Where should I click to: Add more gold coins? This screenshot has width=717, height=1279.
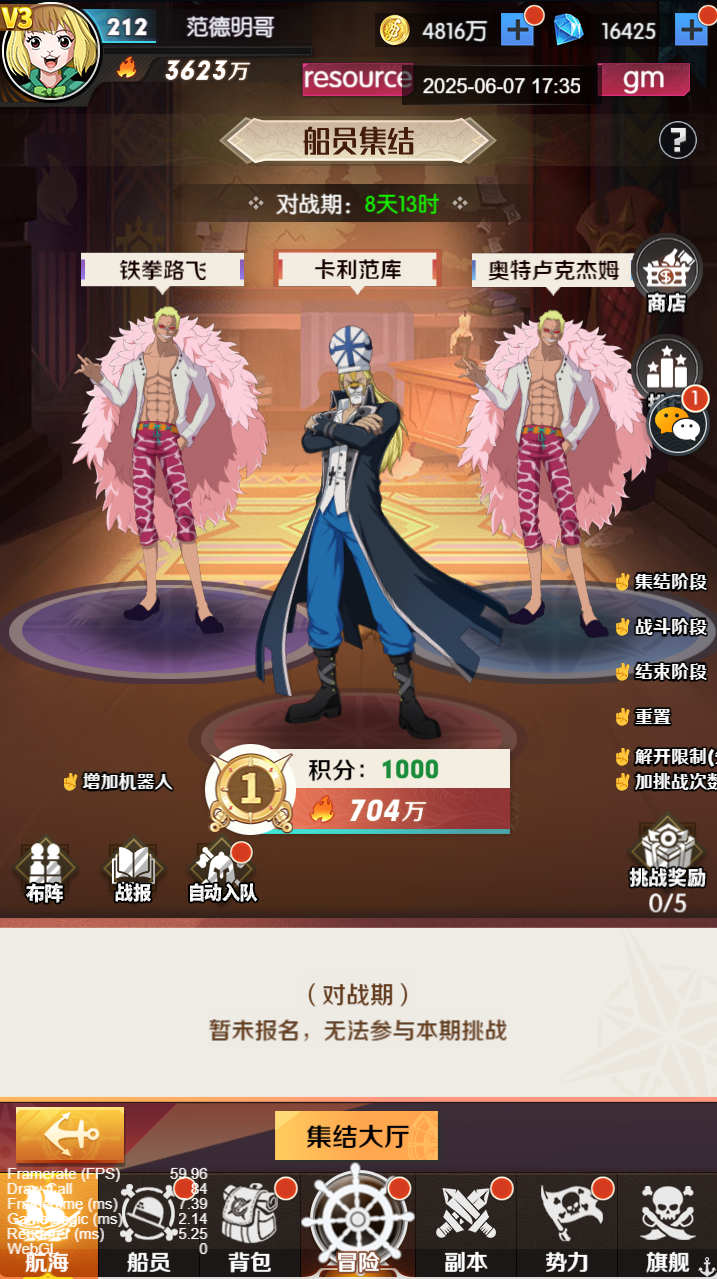pyautogui.click(x=516, y=30)
